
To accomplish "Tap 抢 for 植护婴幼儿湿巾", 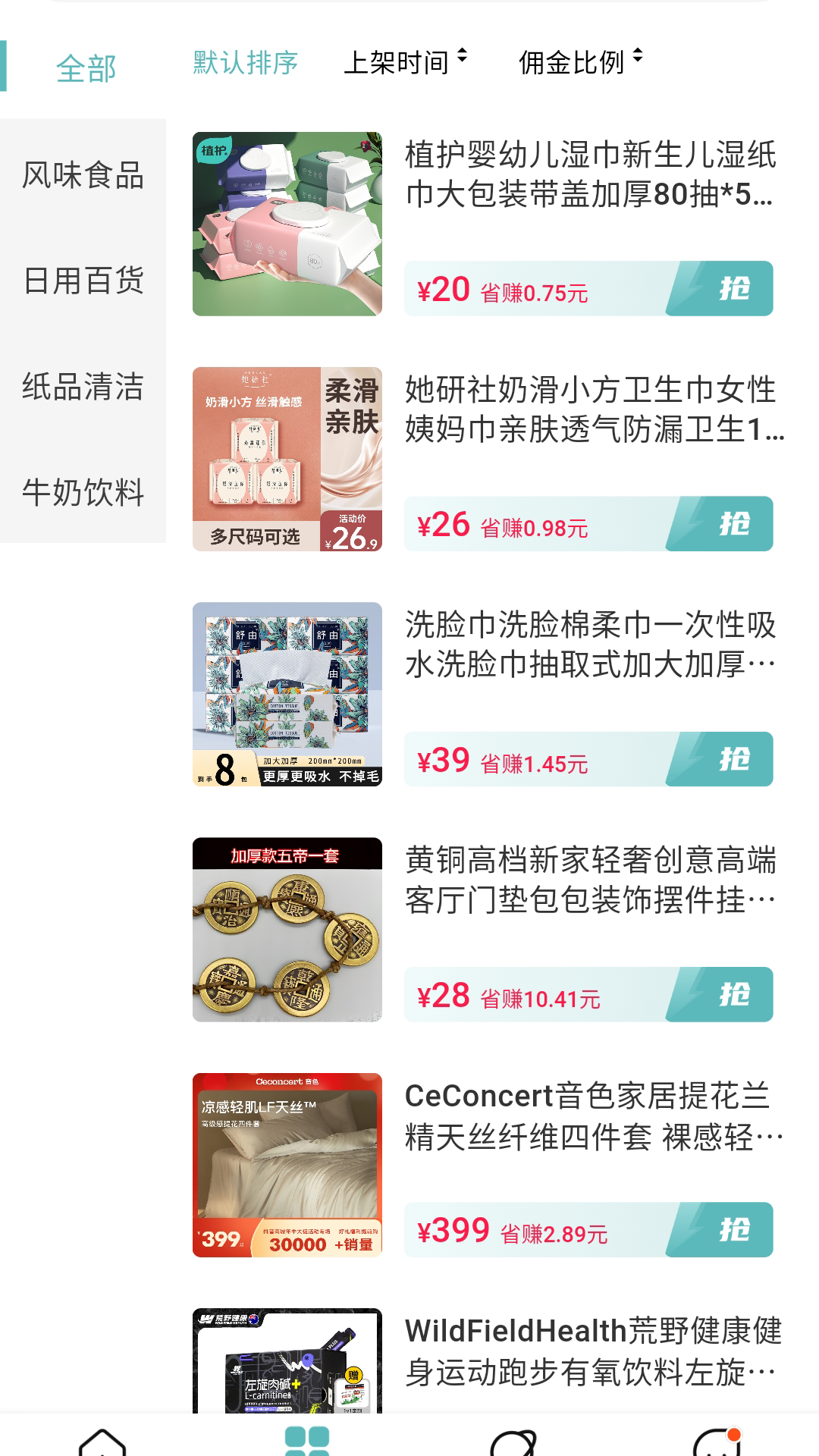I will click(720, 288).
